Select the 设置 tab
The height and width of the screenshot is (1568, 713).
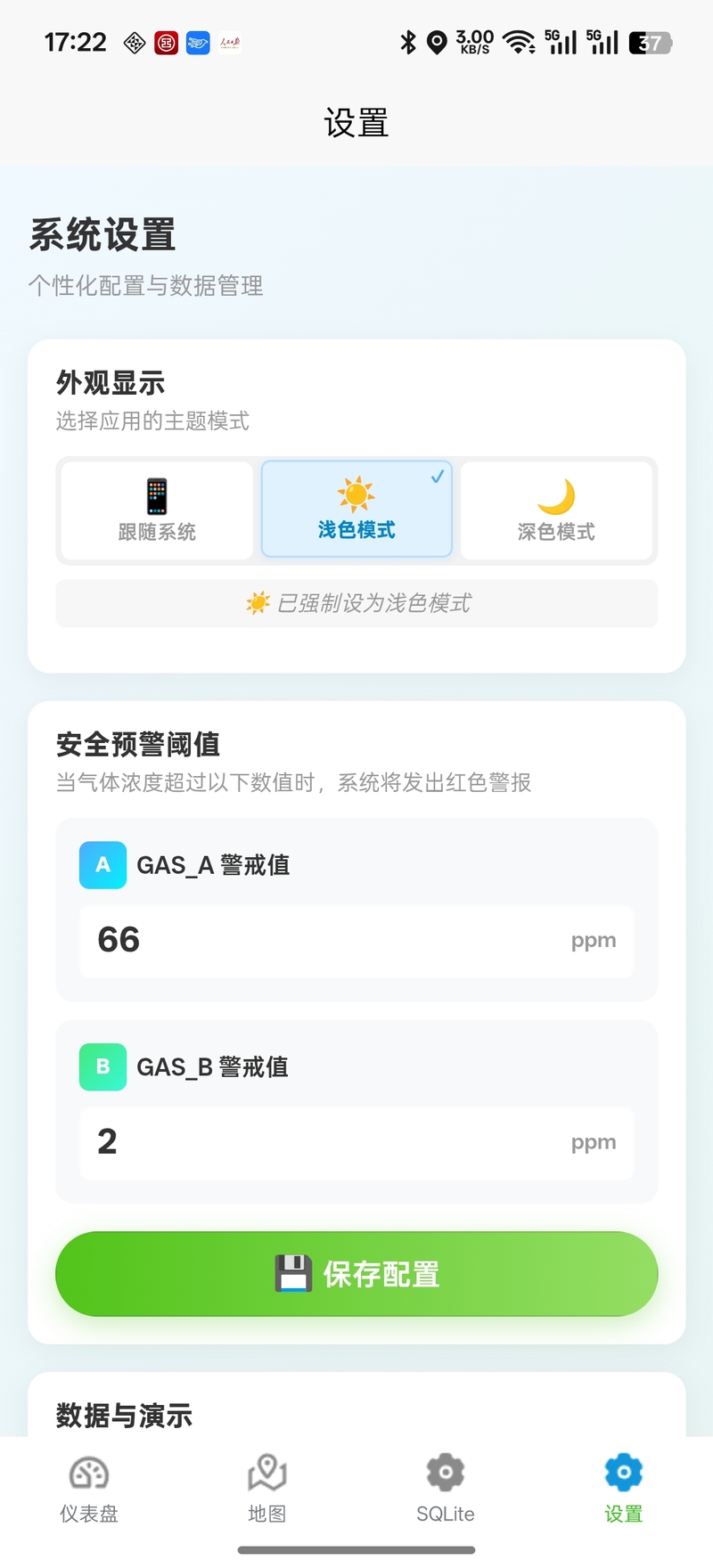pos(624,1490)
